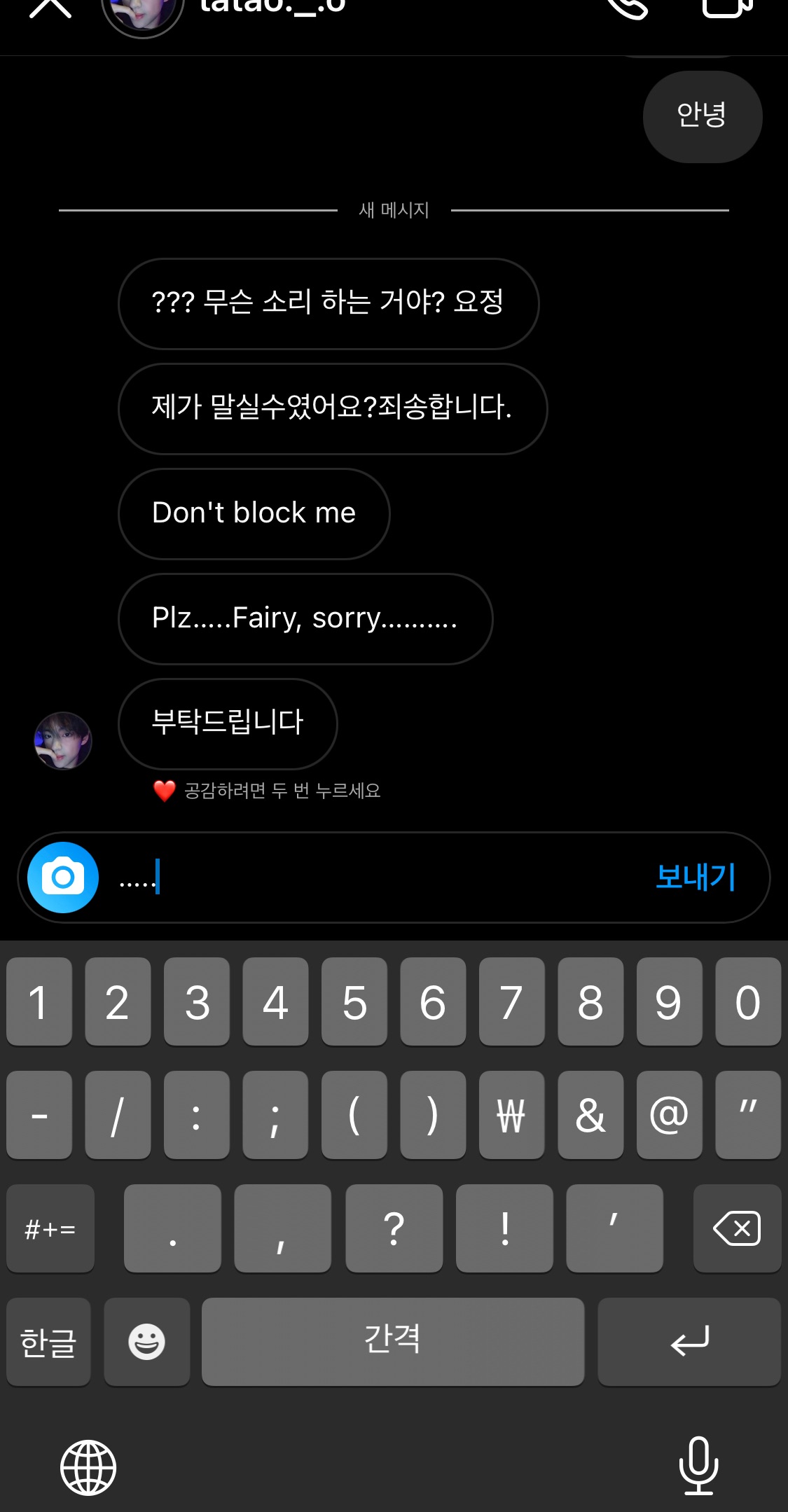Tap the message text input field
The width and height of the screenshot is (788, 1512).
(378, 877)
